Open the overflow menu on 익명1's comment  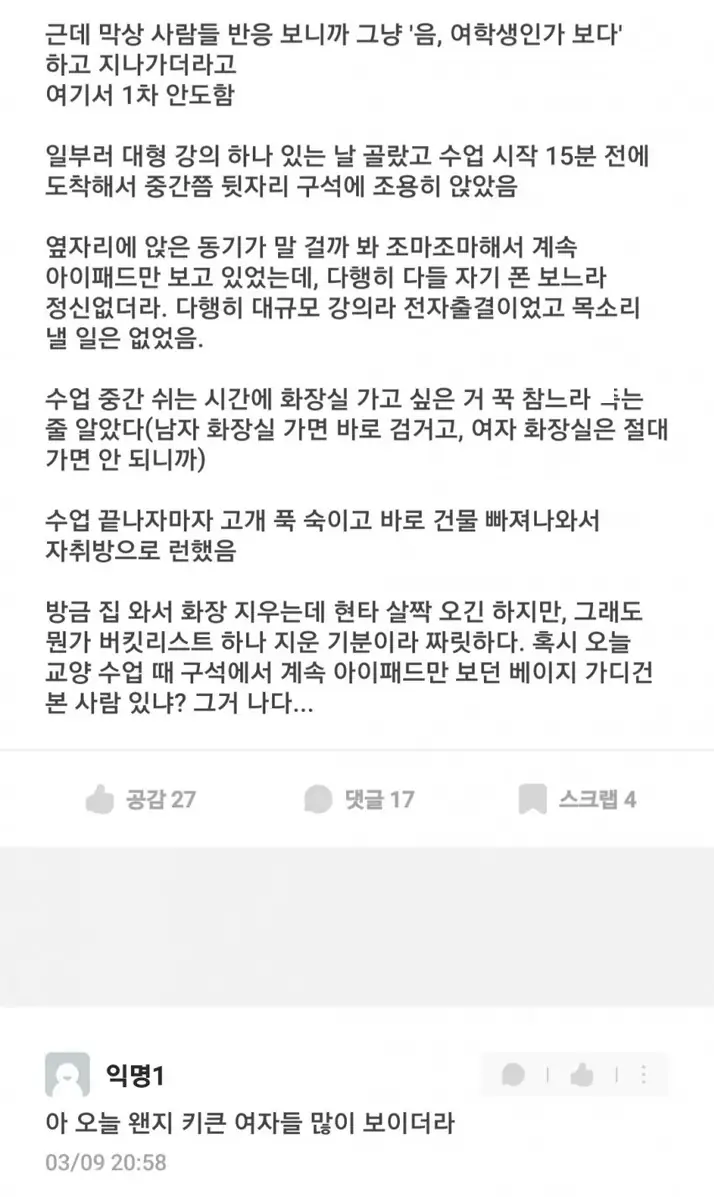(x=644, y=1075)
